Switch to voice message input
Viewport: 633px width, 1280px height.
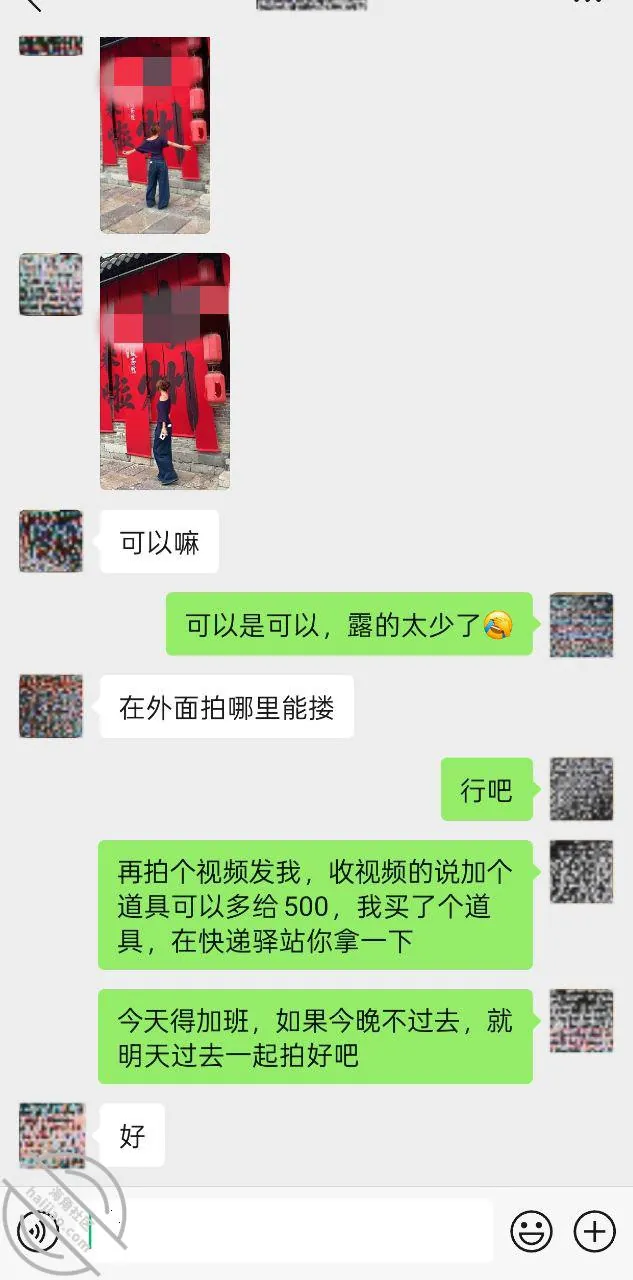(38, 1230)
